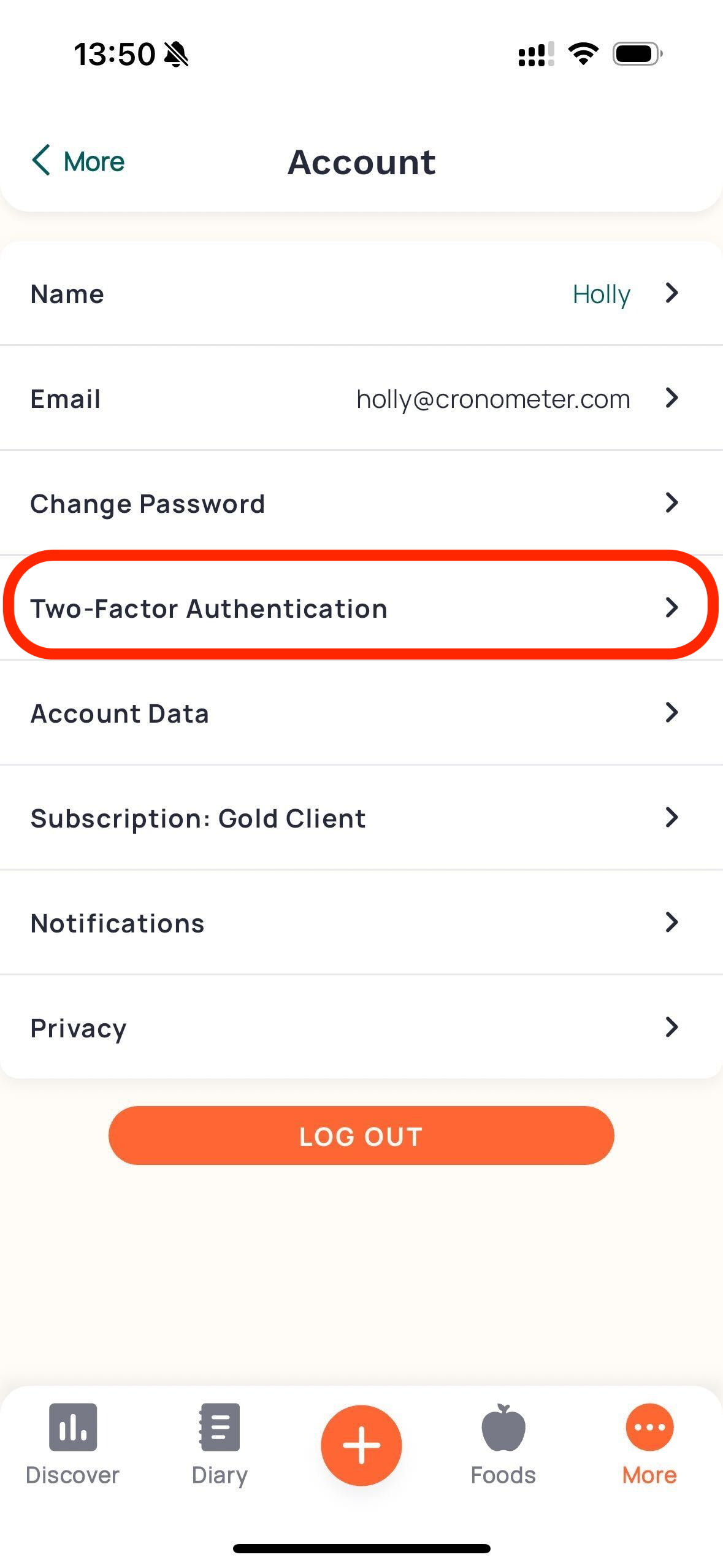Expand the Account Data chevron
This screenshot has width=723, height=1568.
(x=672, y=712)
